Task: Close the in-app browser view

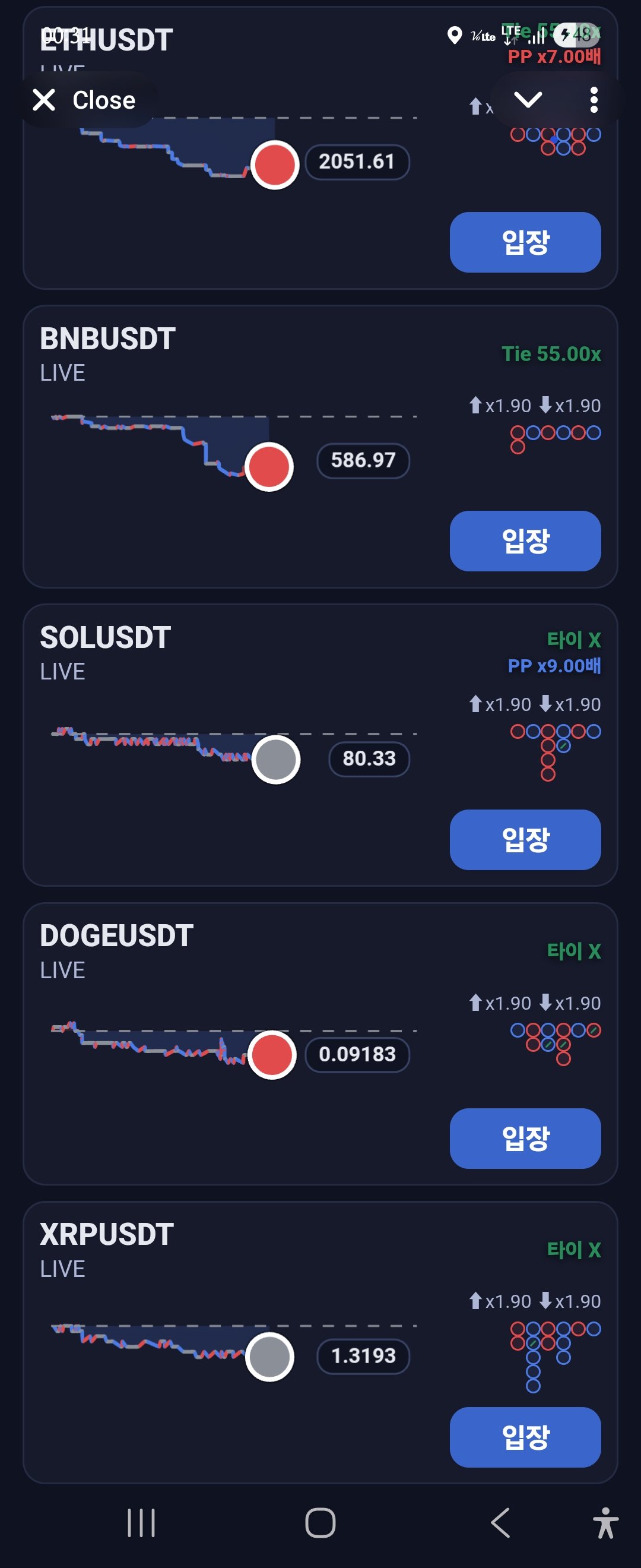Action: click(85, 100)
